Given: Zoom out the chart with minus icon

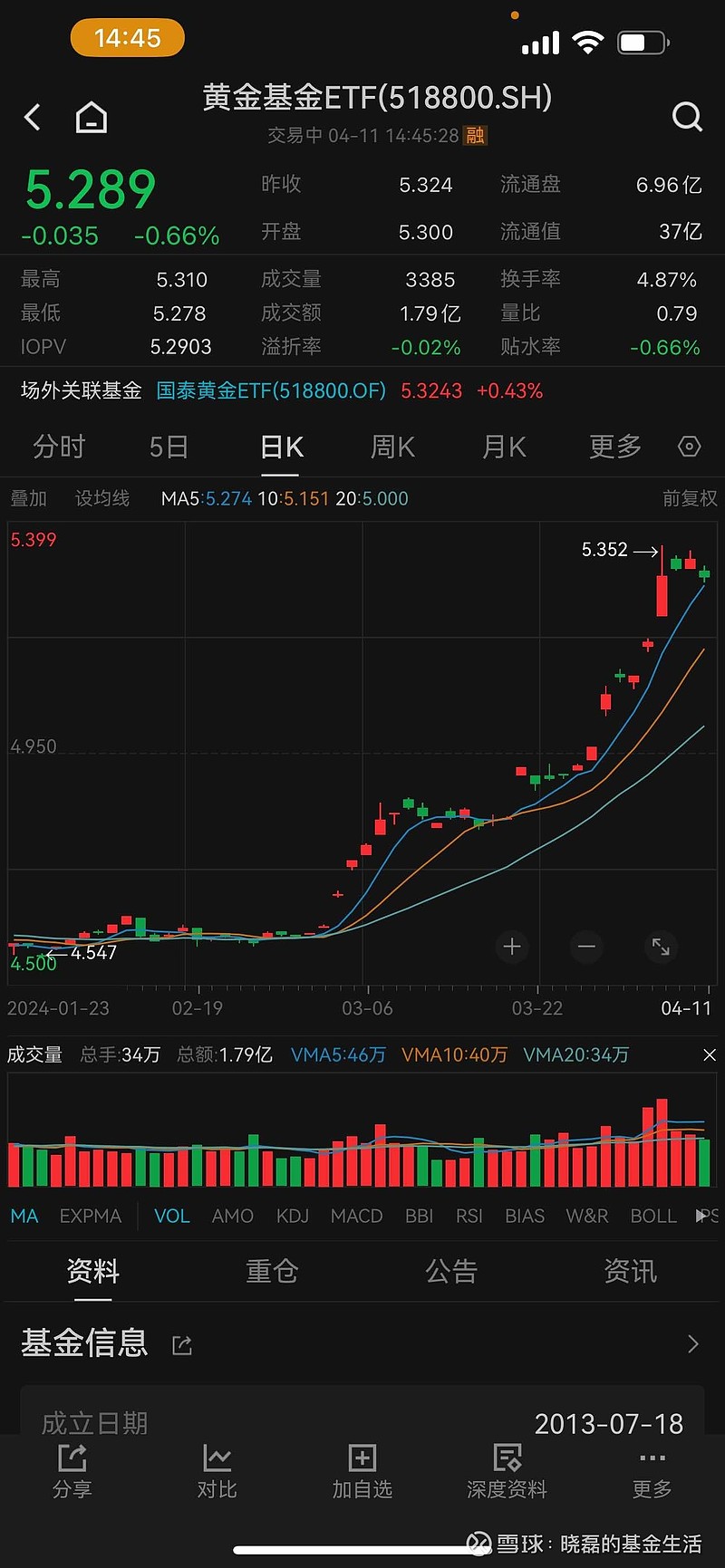Looking at the screenshot, I should click(585, 947).
